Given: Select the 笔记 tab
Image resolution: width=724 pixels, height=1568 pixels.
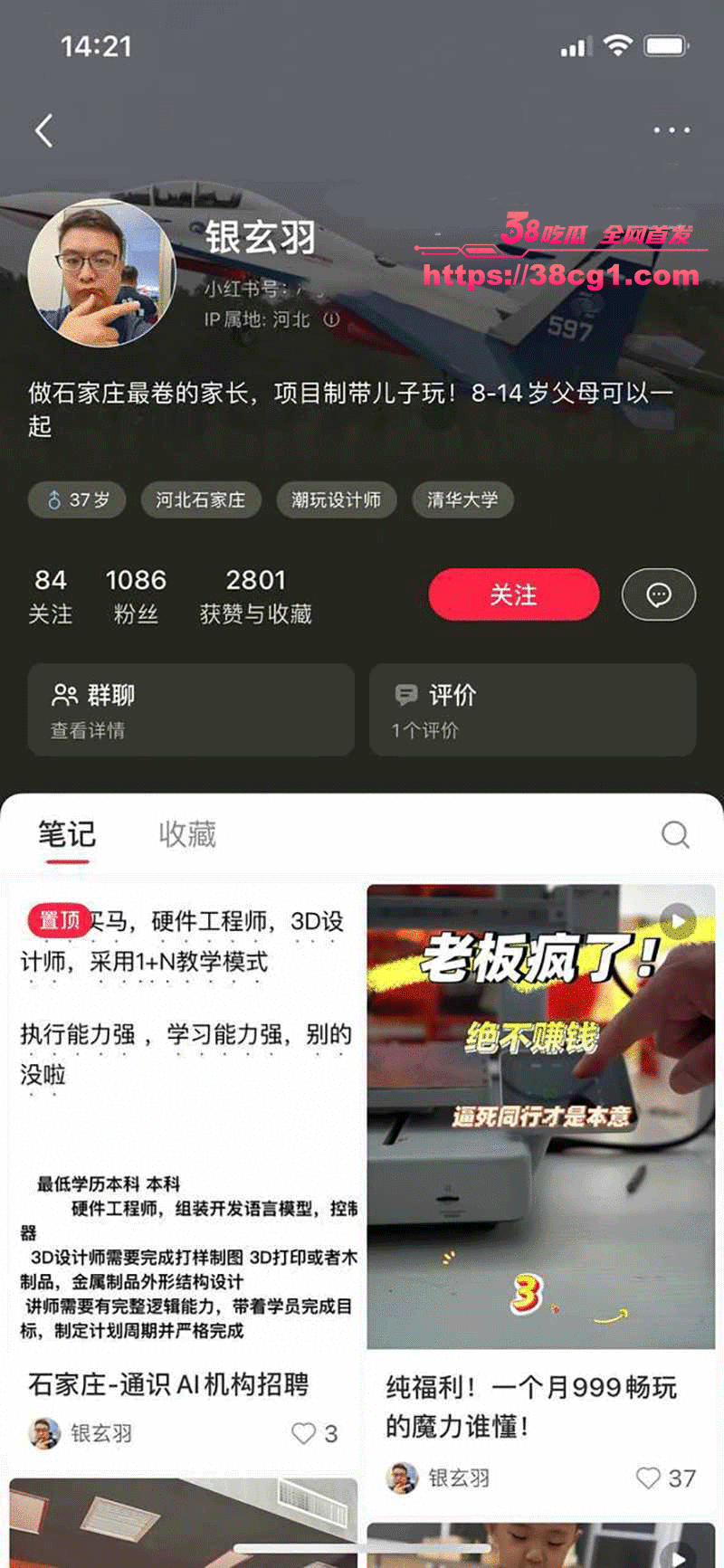Looking at the screenshot, I should click(x=67, y=834).
